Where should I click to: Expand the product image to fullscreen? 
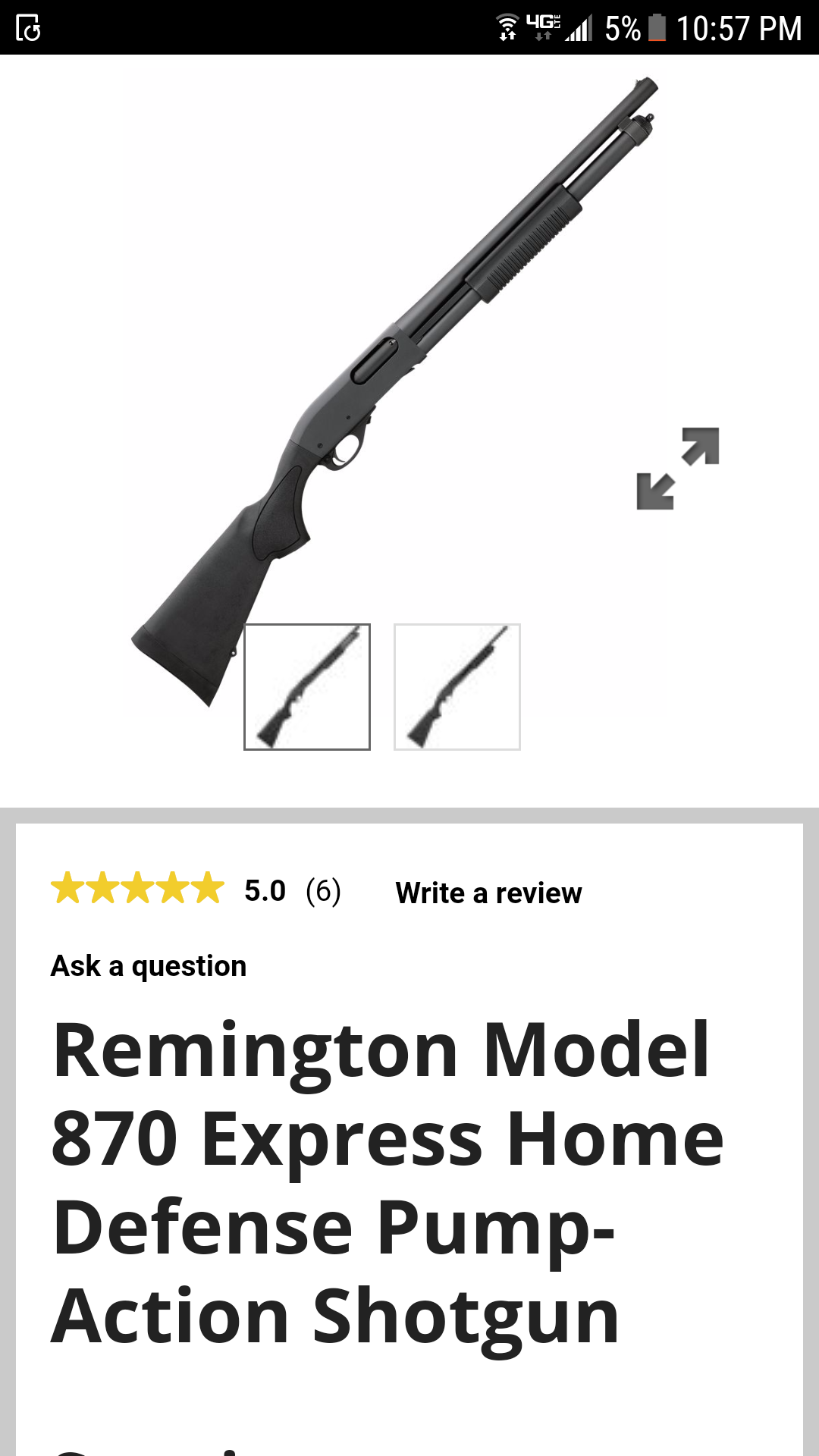pyautogui.click(x=677, y=468)
